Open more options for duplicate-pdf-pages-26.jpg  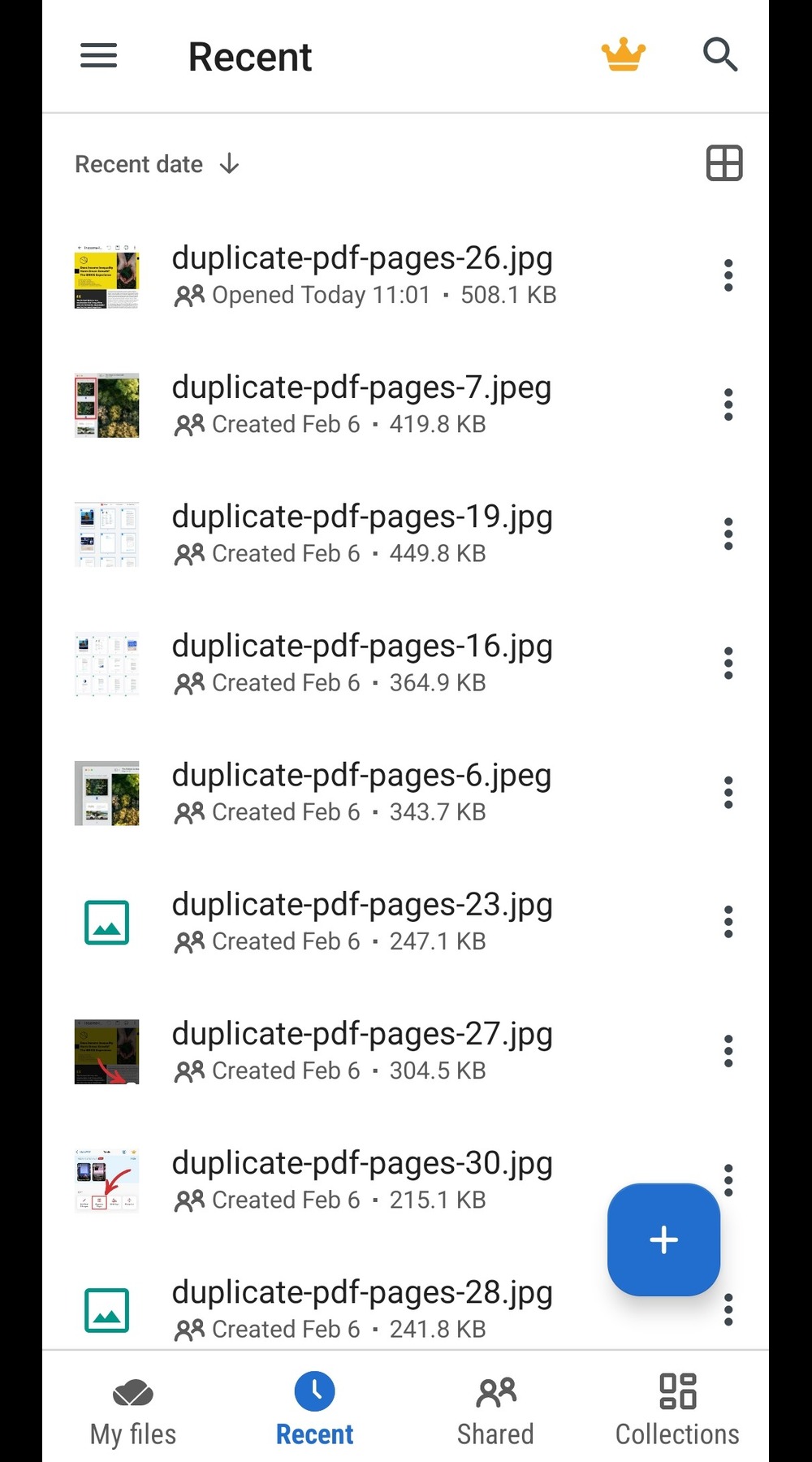728,275
